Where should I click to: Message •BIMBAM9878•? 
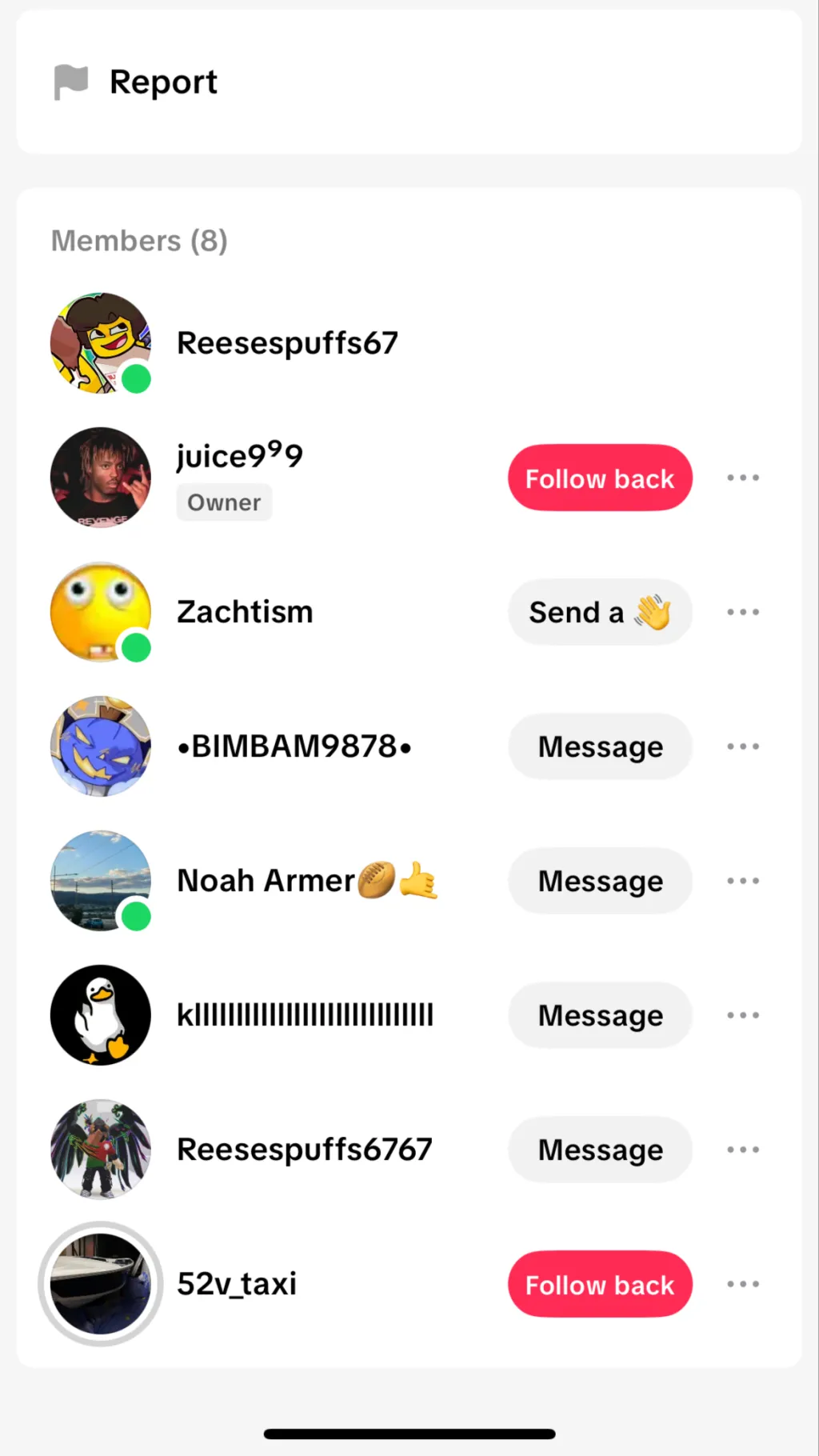coord(600,747)
